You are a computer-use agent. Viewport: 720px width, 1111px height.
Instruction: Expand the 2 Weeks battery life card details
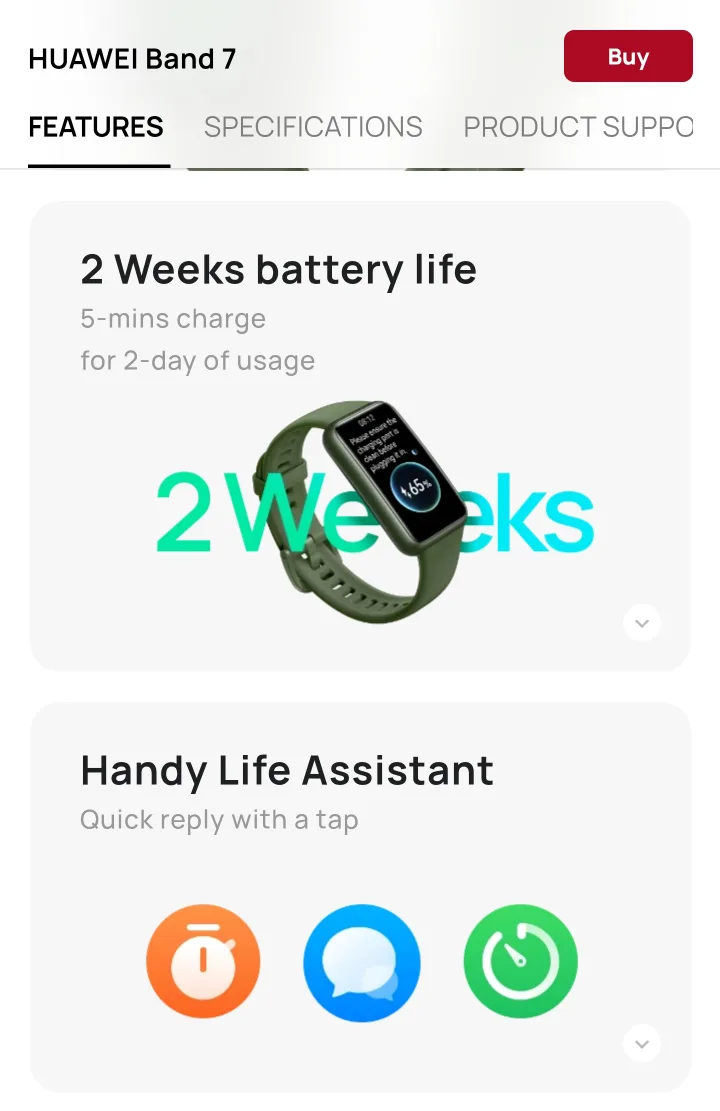coord(642,623)
